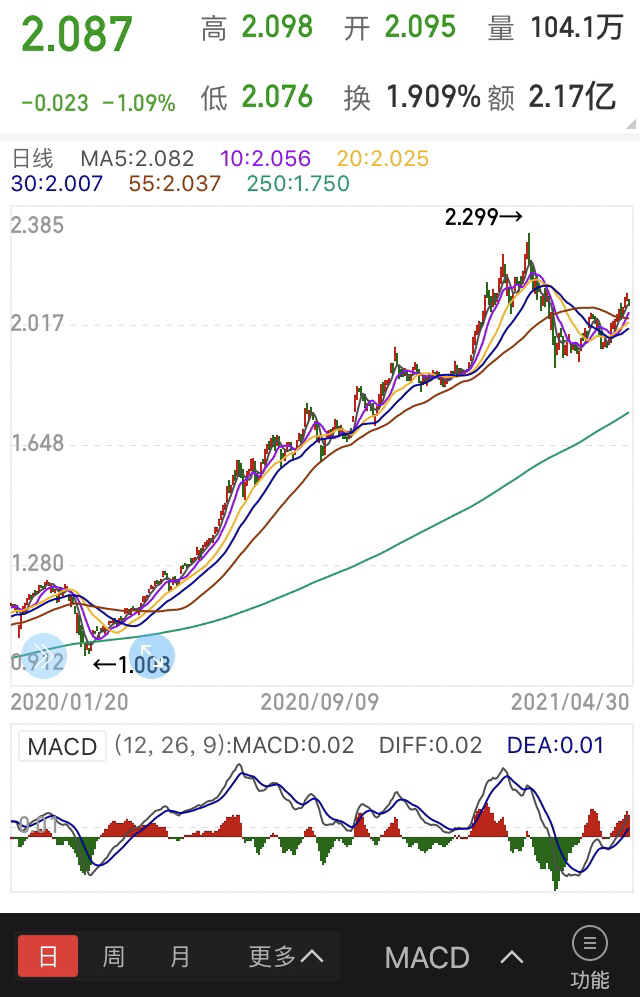Tap the double-arrow circle on the chart
Screen dimensions: 640x997
click(43, 657)
